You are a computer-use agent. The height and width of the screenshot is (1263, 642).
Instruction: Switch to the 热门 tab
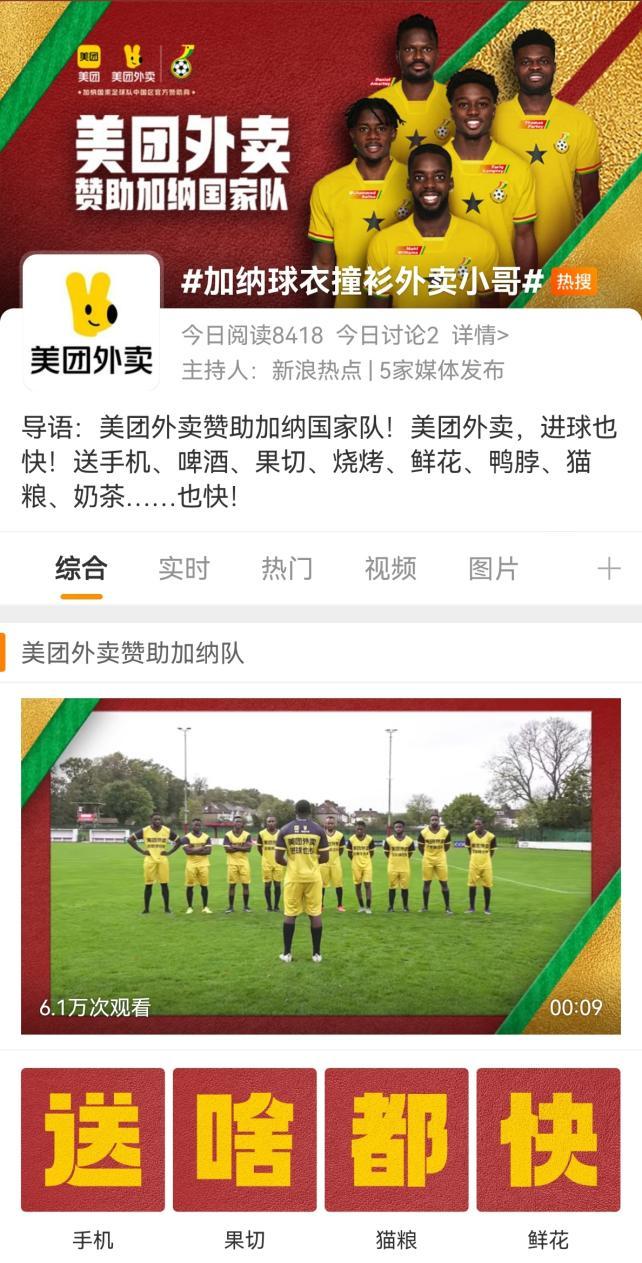pos(287,569)
